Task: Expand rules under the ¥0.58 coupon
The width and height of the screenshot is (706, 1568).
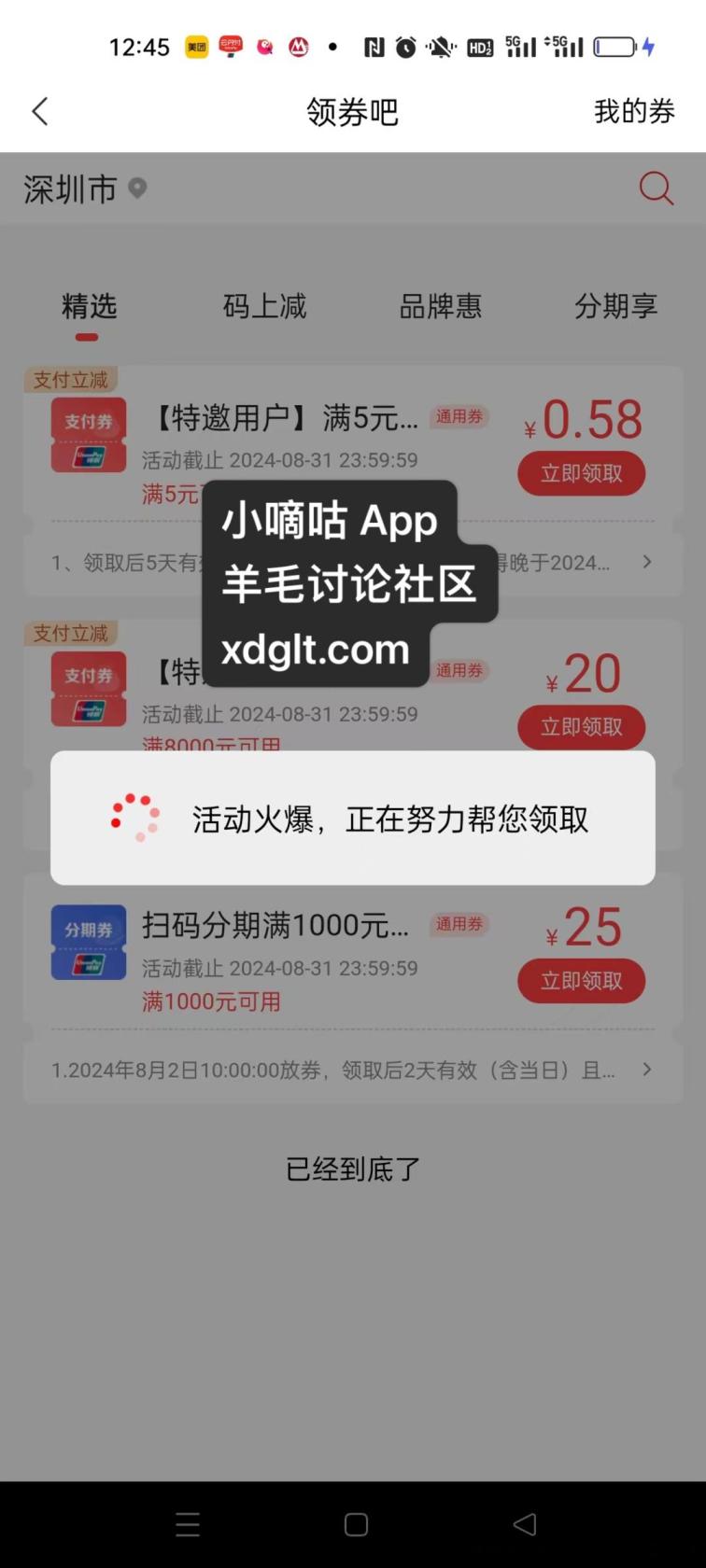Action: coord(353,563)
